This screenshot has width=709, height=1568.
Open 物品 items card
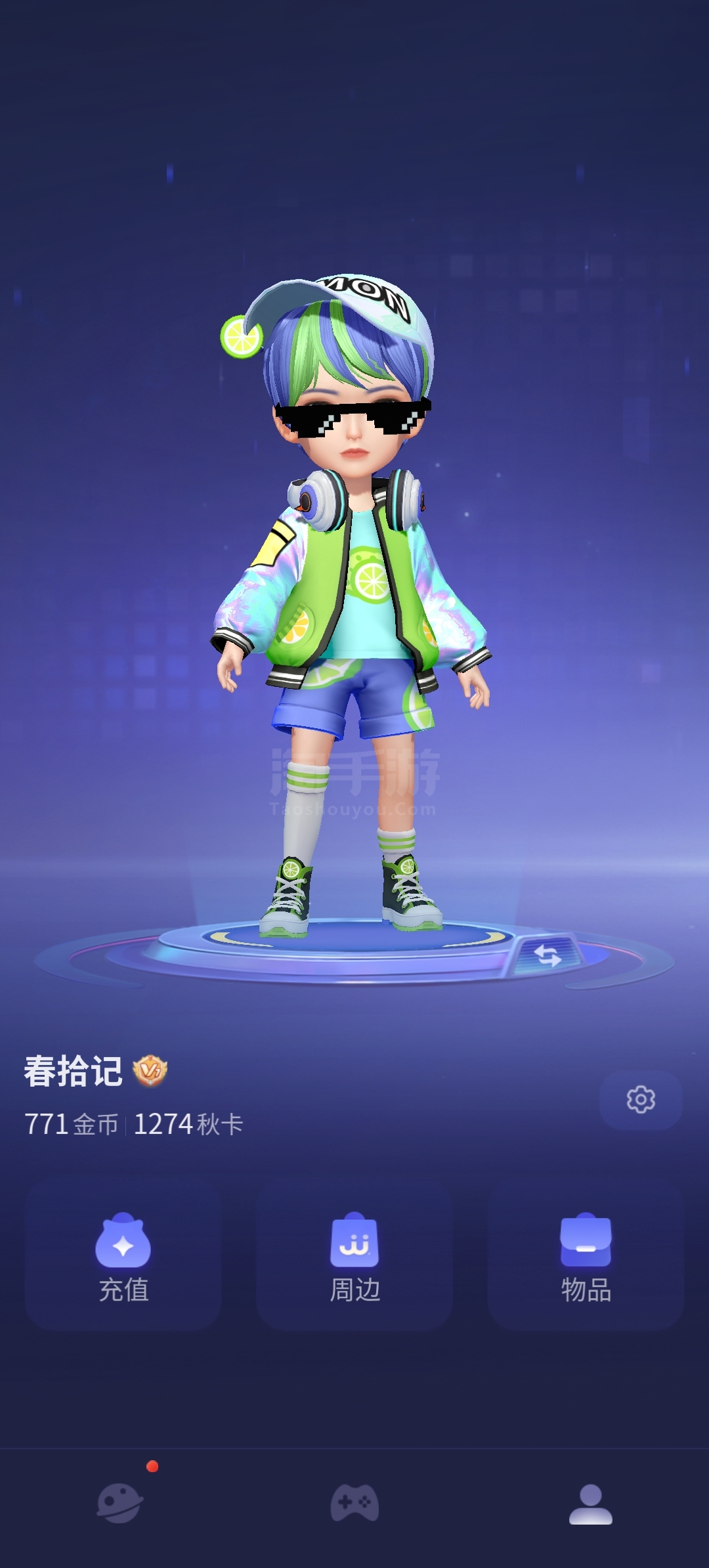pos(586,1255)
